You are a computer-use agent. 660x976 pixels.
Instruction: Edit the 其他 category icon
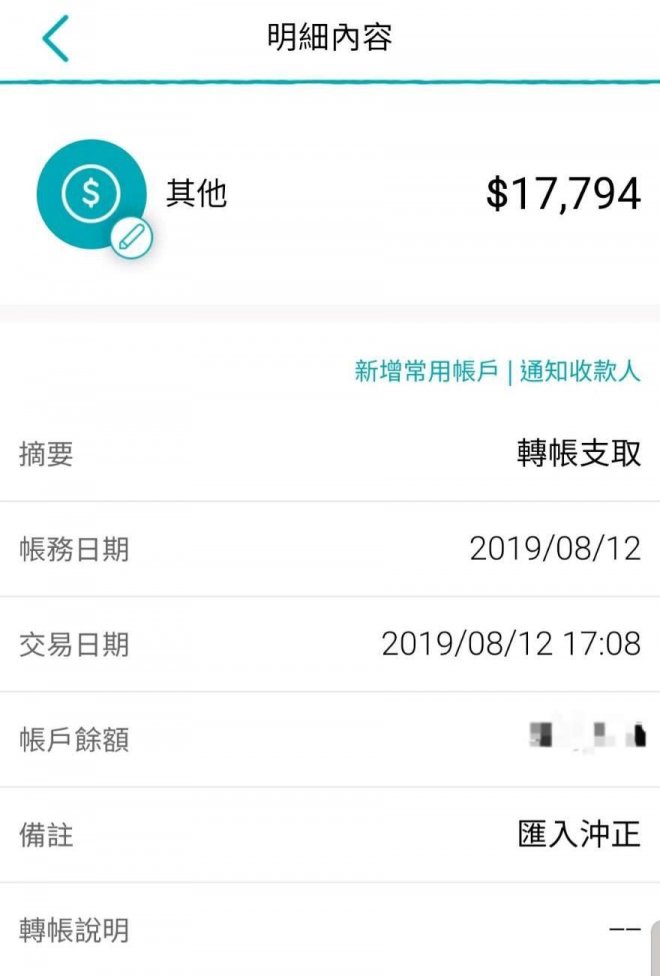[x=131, y=238]
